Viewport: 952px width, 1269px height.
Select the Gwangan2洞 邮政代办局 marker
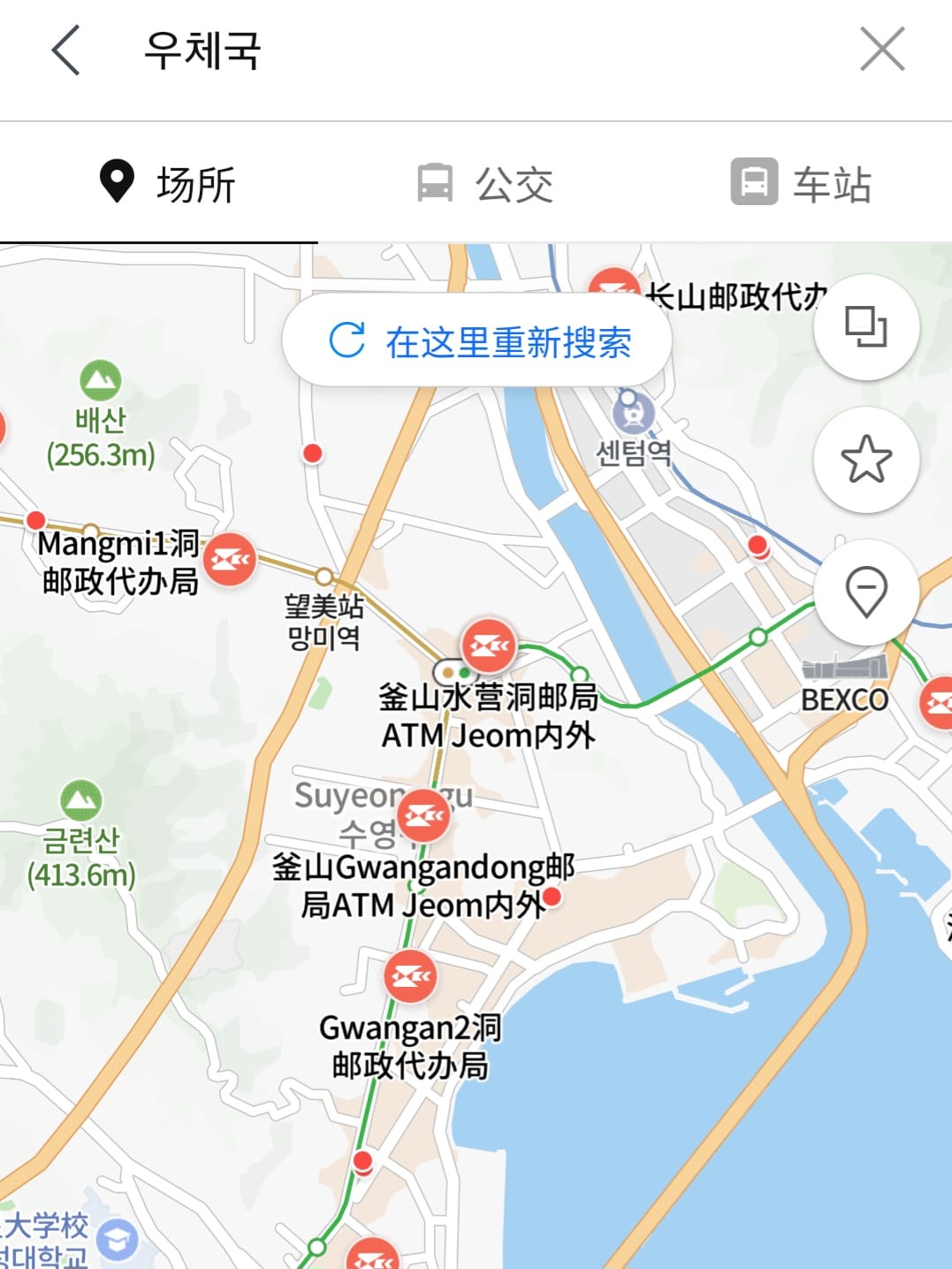click(410, 976)
